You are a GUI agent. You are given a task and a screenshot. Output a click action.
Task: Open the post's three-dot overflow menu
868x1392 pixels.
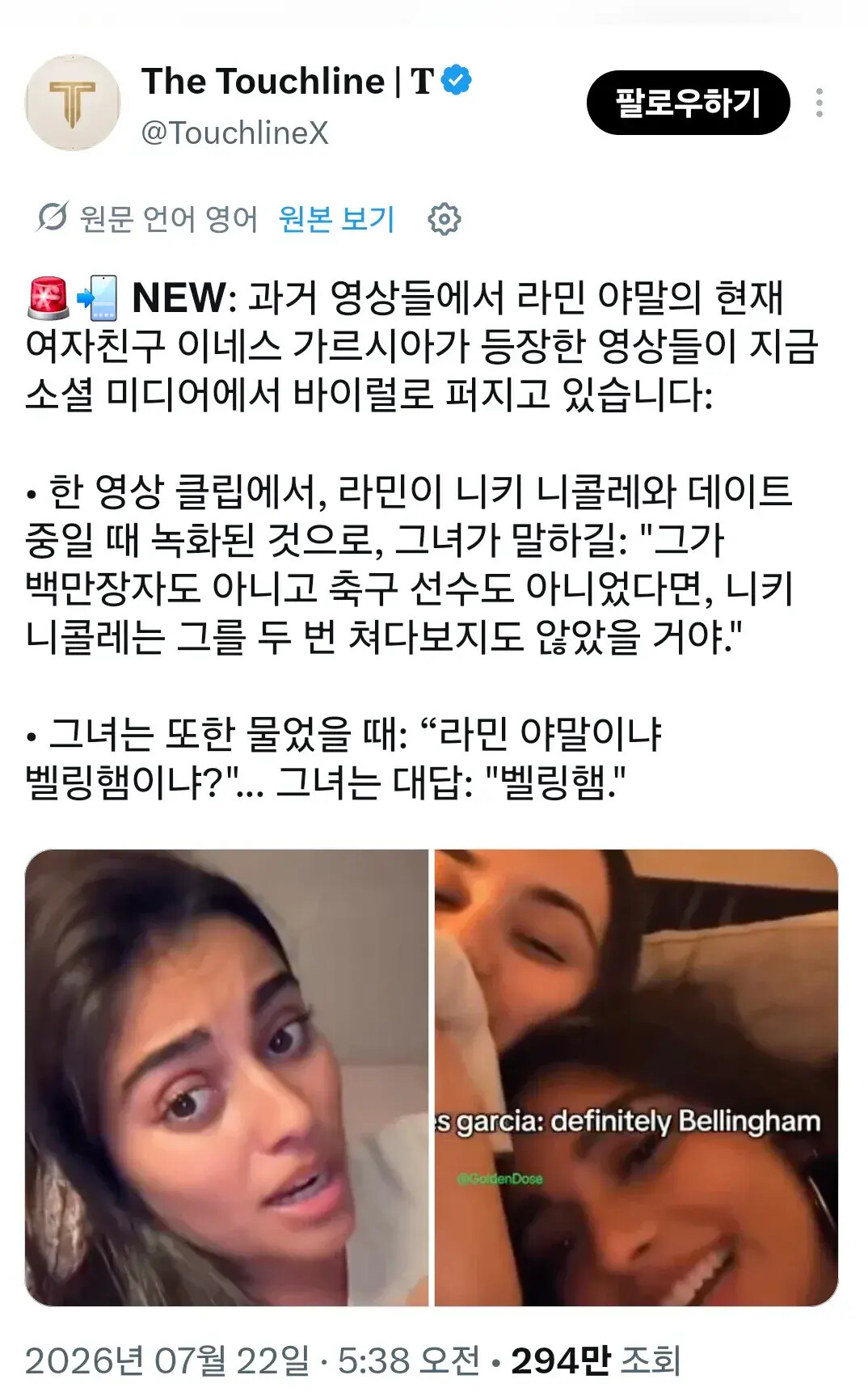tap(820, 103)
